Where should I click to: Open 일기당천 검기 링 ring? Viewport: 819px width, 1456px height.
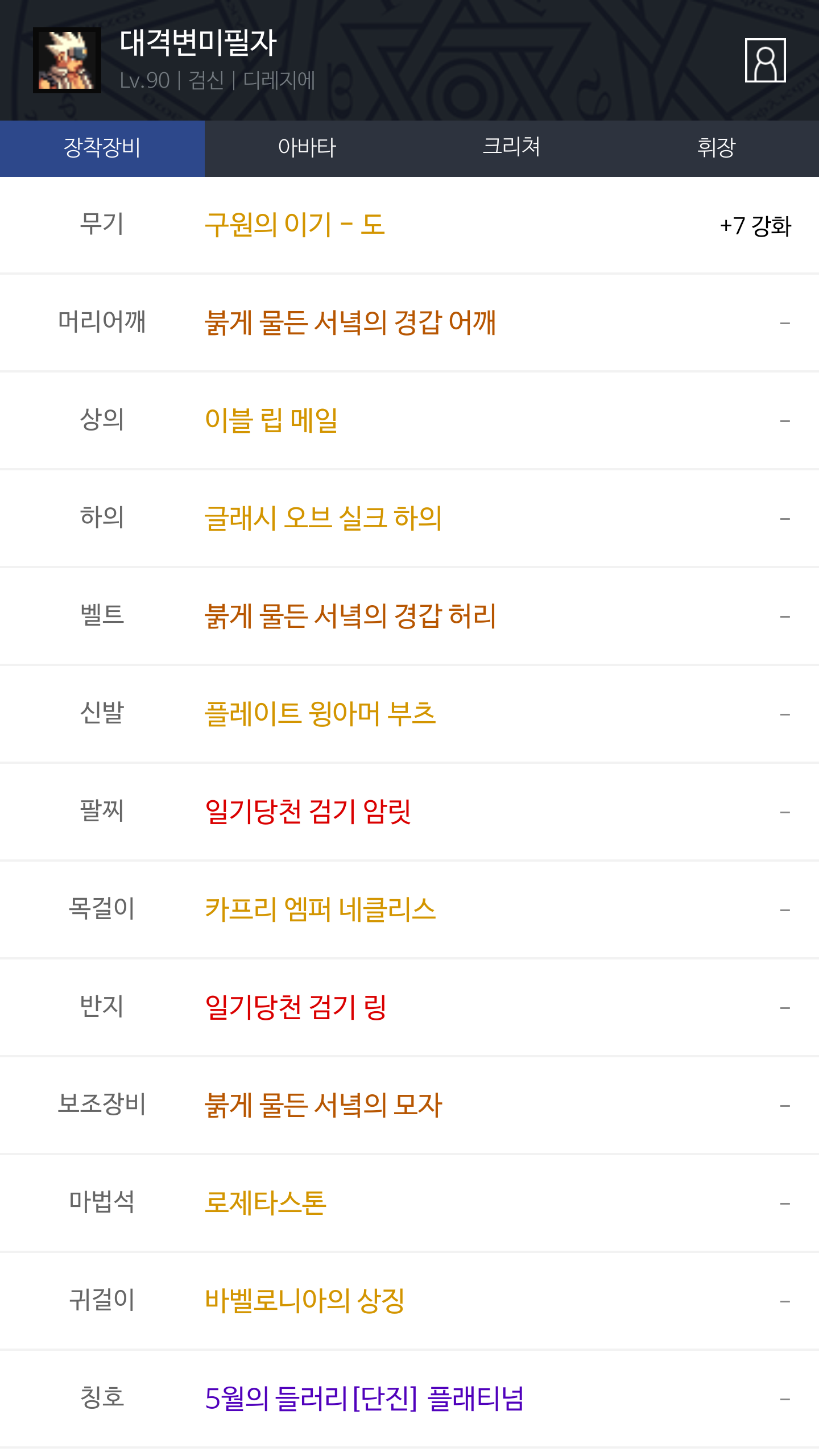(x=296, y=1007)
